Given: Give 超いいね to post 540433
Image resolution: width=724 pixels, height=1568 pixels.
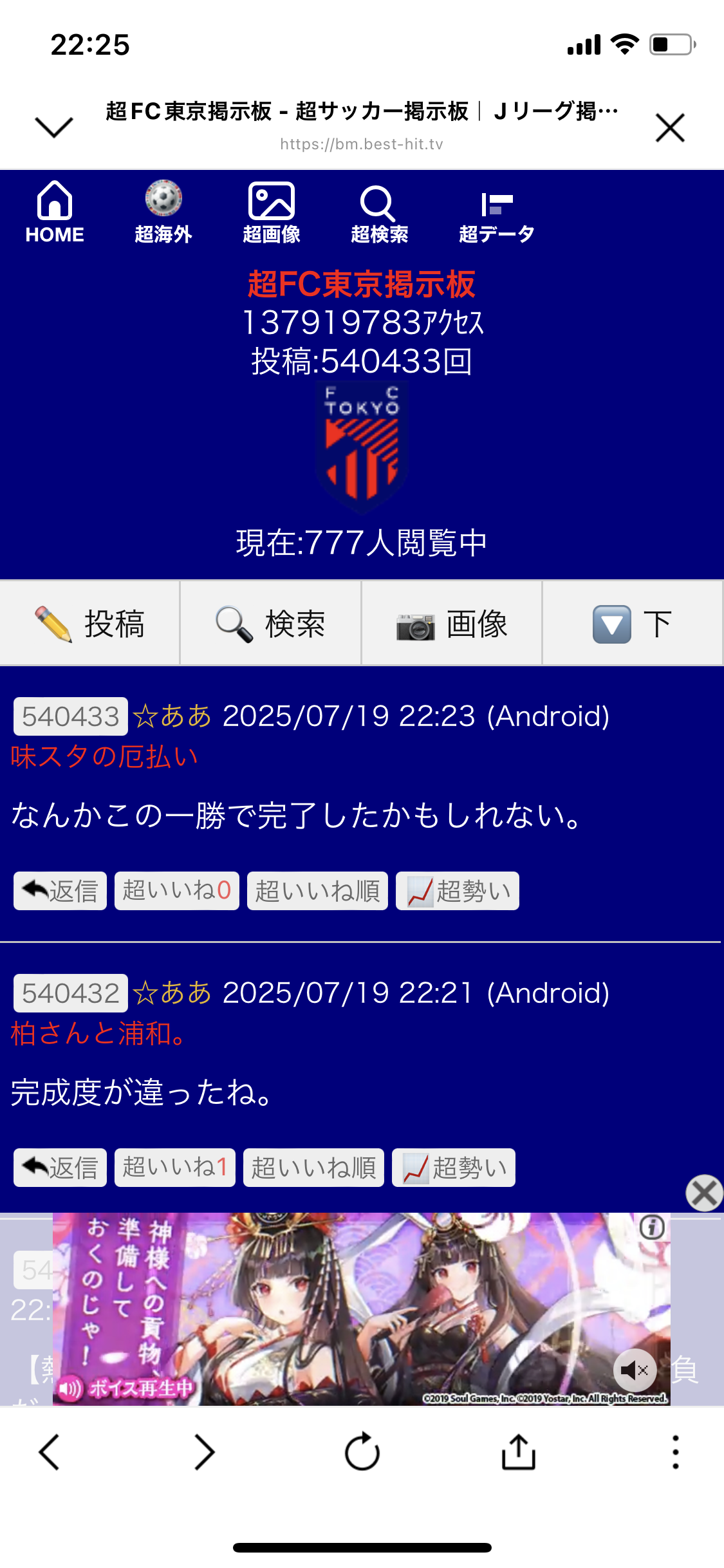Looking at the screenshot, I should tap(177, 891).
